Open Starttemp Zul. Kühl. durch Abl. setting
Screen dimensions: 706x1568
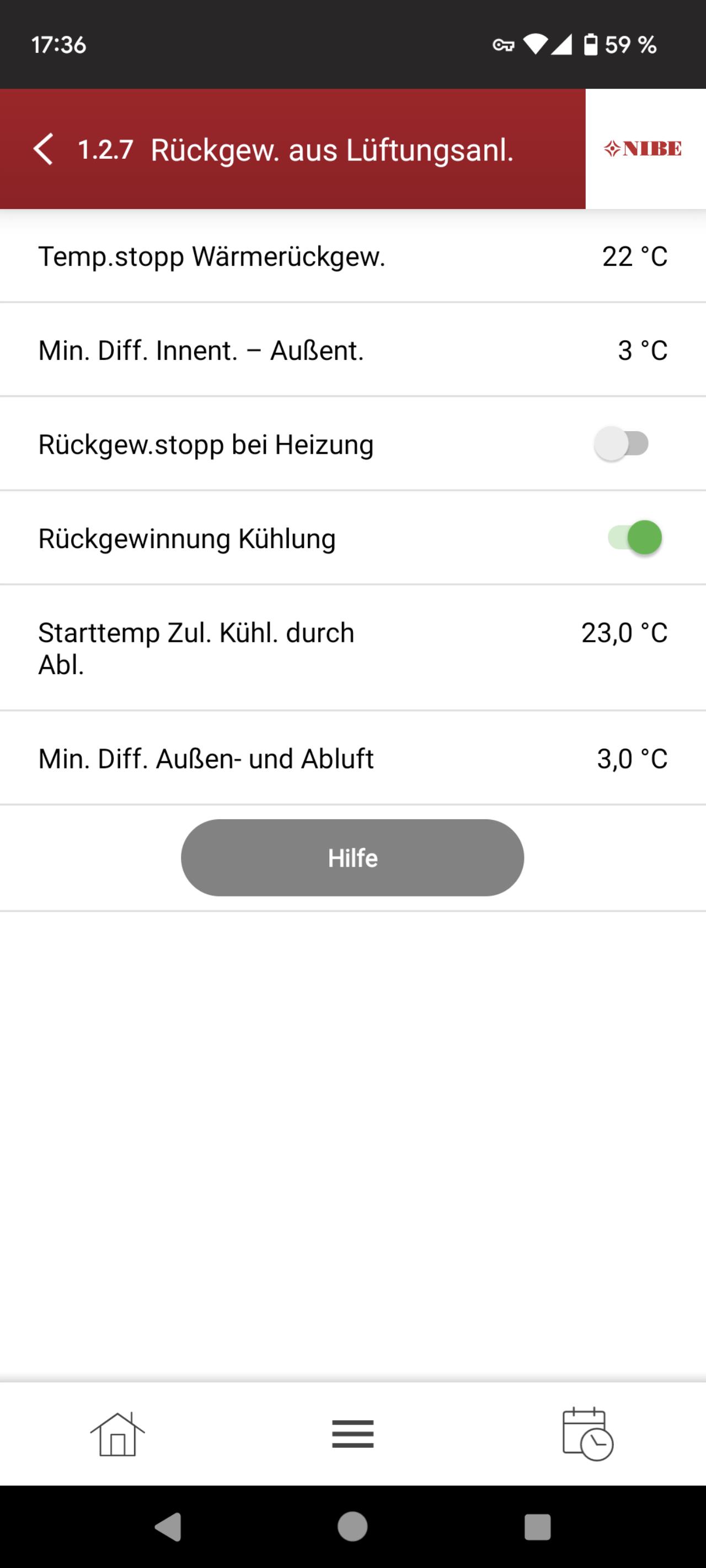(352, 648)
